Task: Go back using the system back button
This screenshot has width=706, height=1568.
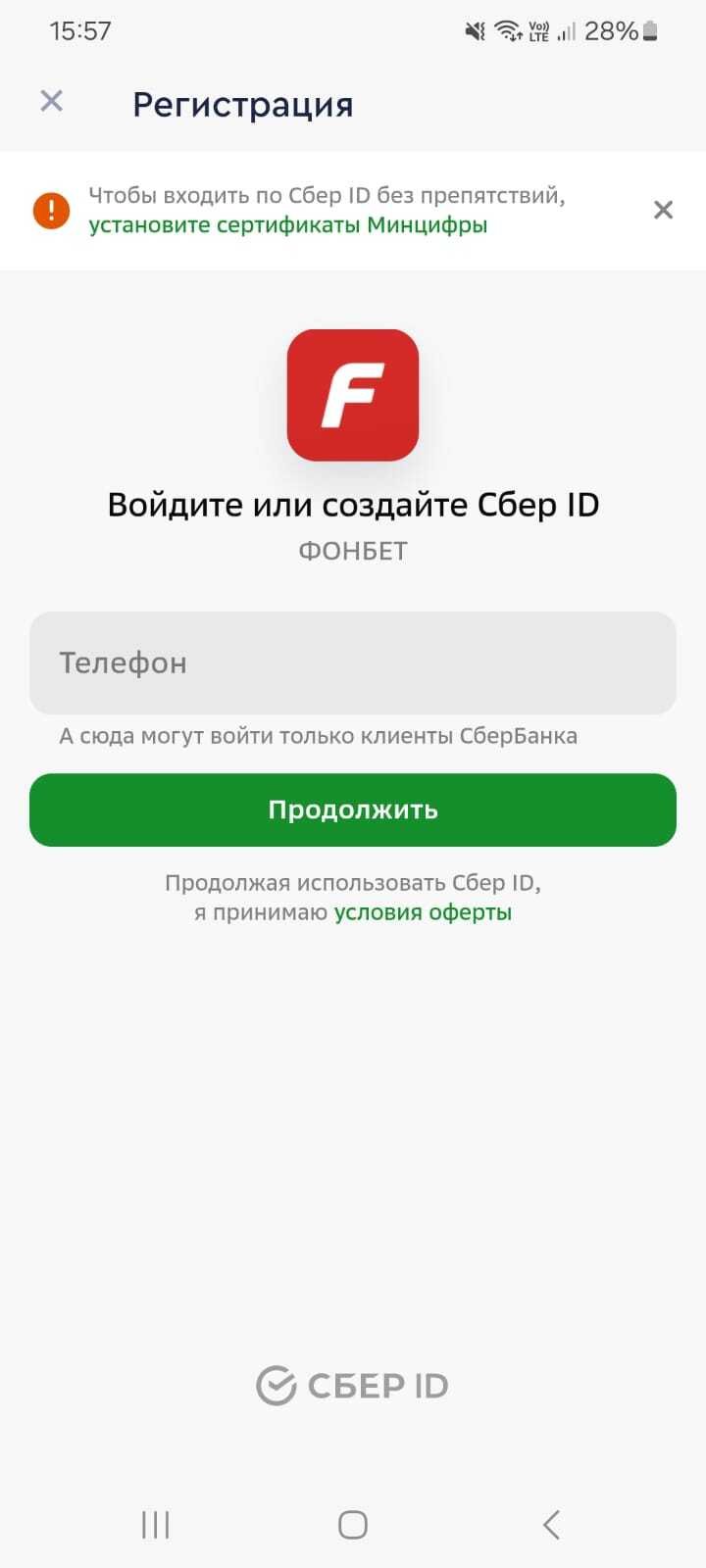Action: point(551,1524)
